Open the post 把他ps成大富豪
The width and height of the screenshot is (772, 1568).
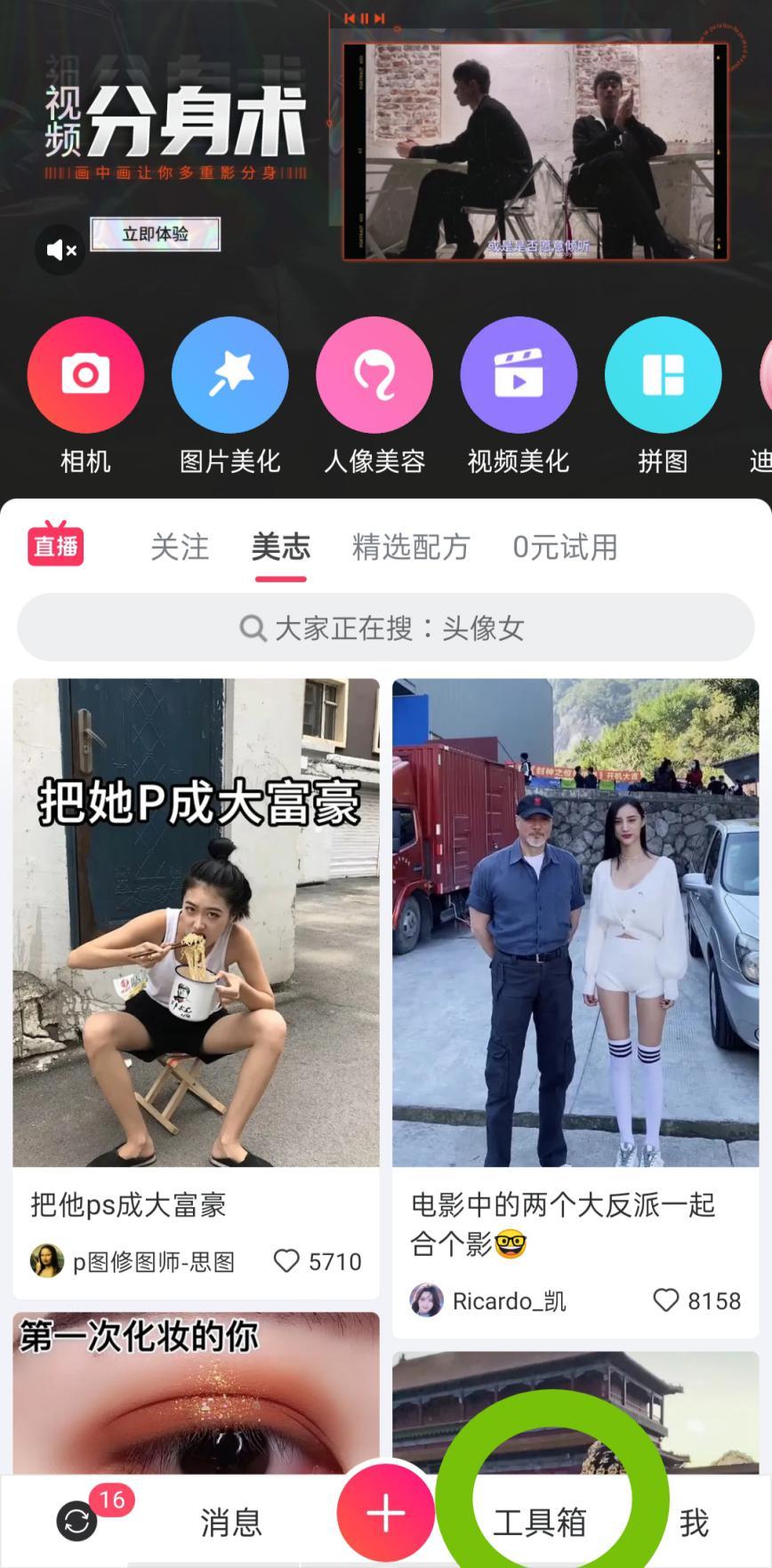coord(196,923)
